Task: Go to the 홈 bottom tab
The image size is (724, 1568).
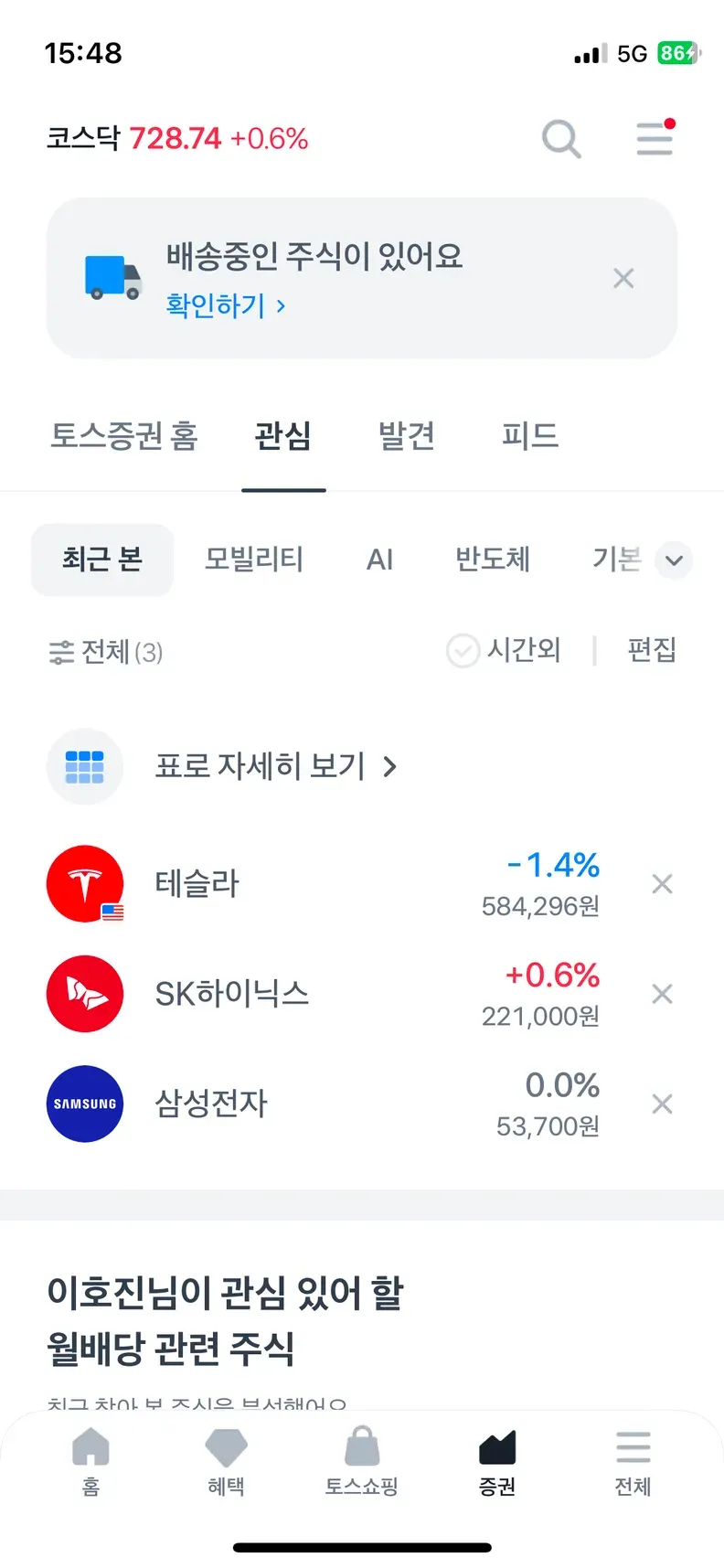Action: tap(90, 1461)
